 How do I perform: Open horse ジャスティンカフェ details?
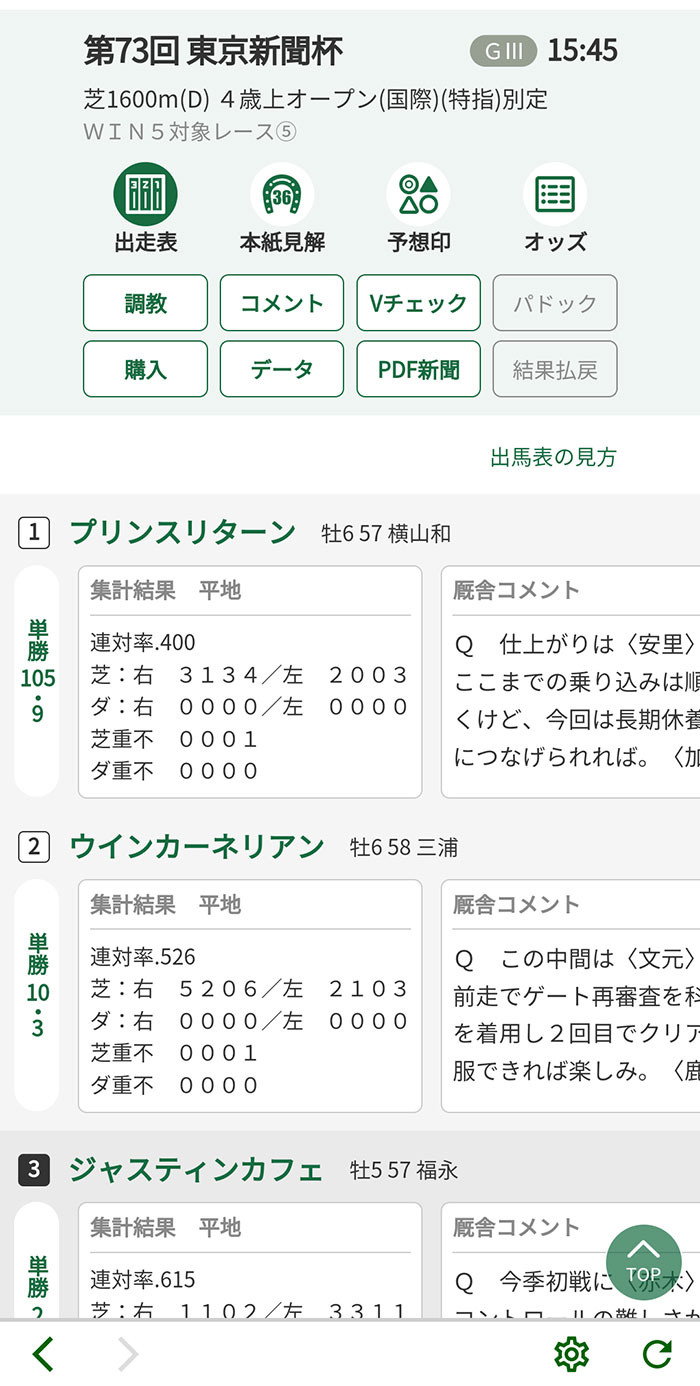point(196,1169)
